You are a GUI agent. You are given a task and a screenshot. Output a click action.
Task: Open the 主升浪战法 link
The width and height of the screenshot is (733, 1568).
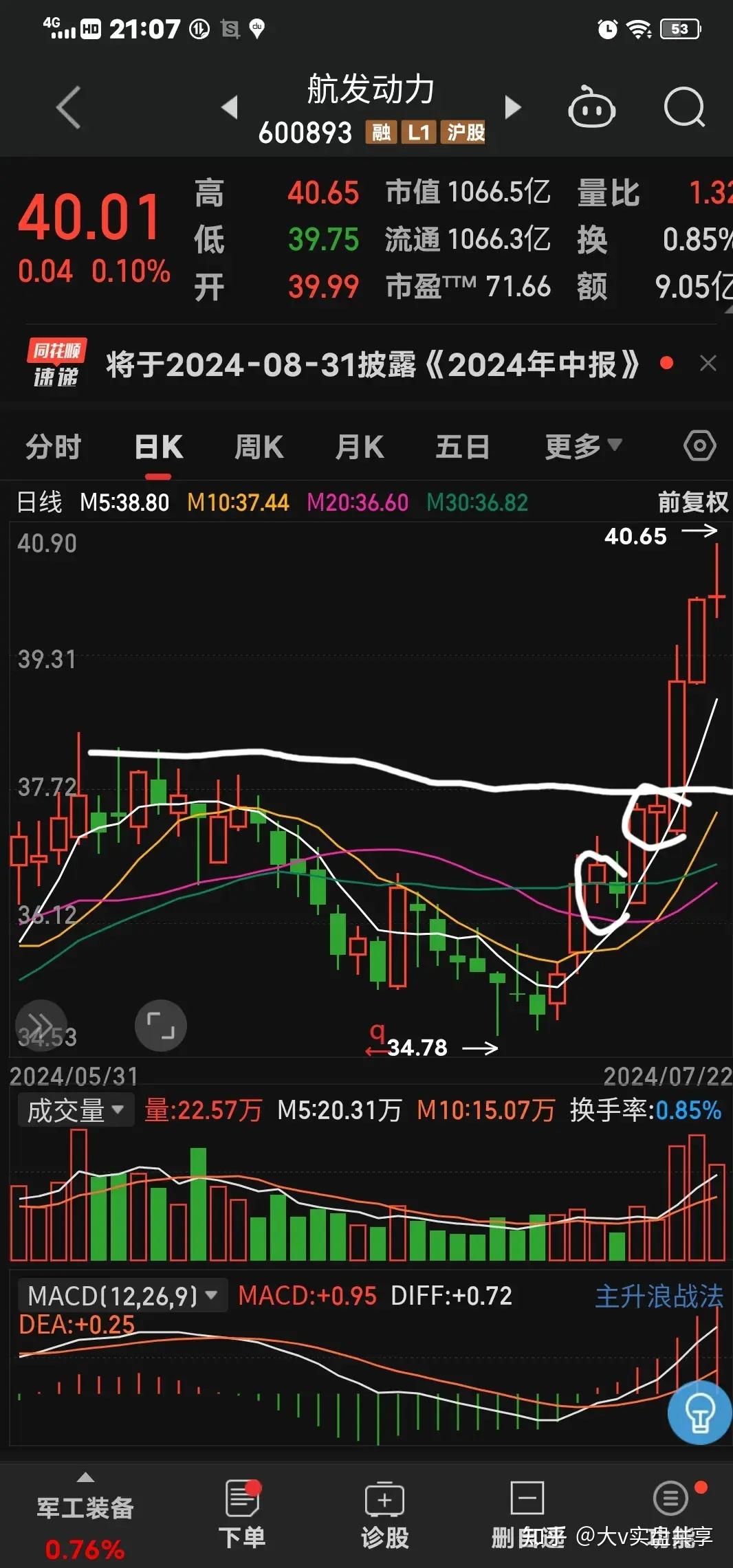coord(658,1296)
